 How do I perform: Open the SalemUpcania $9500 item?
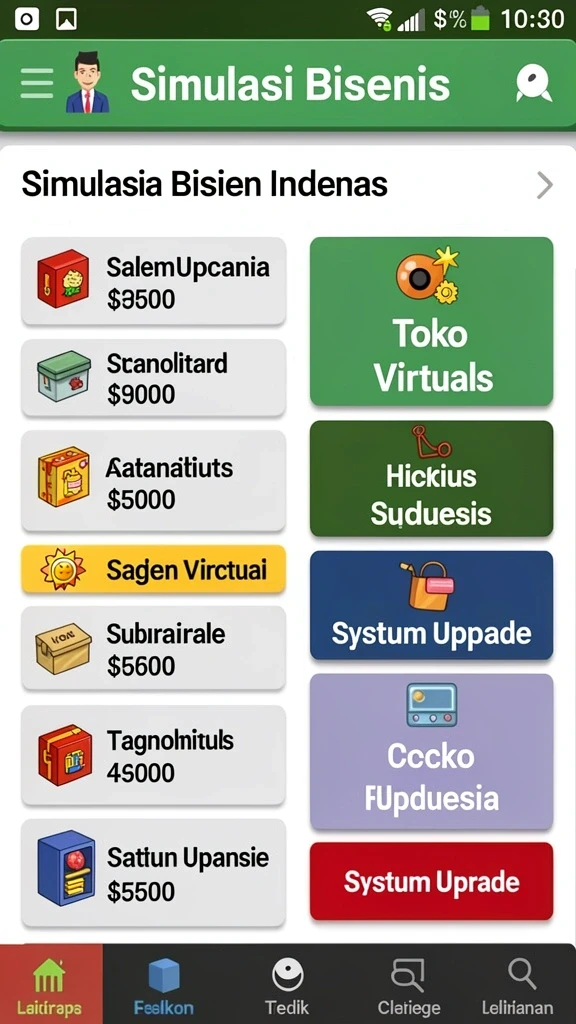tap(153, 281)
